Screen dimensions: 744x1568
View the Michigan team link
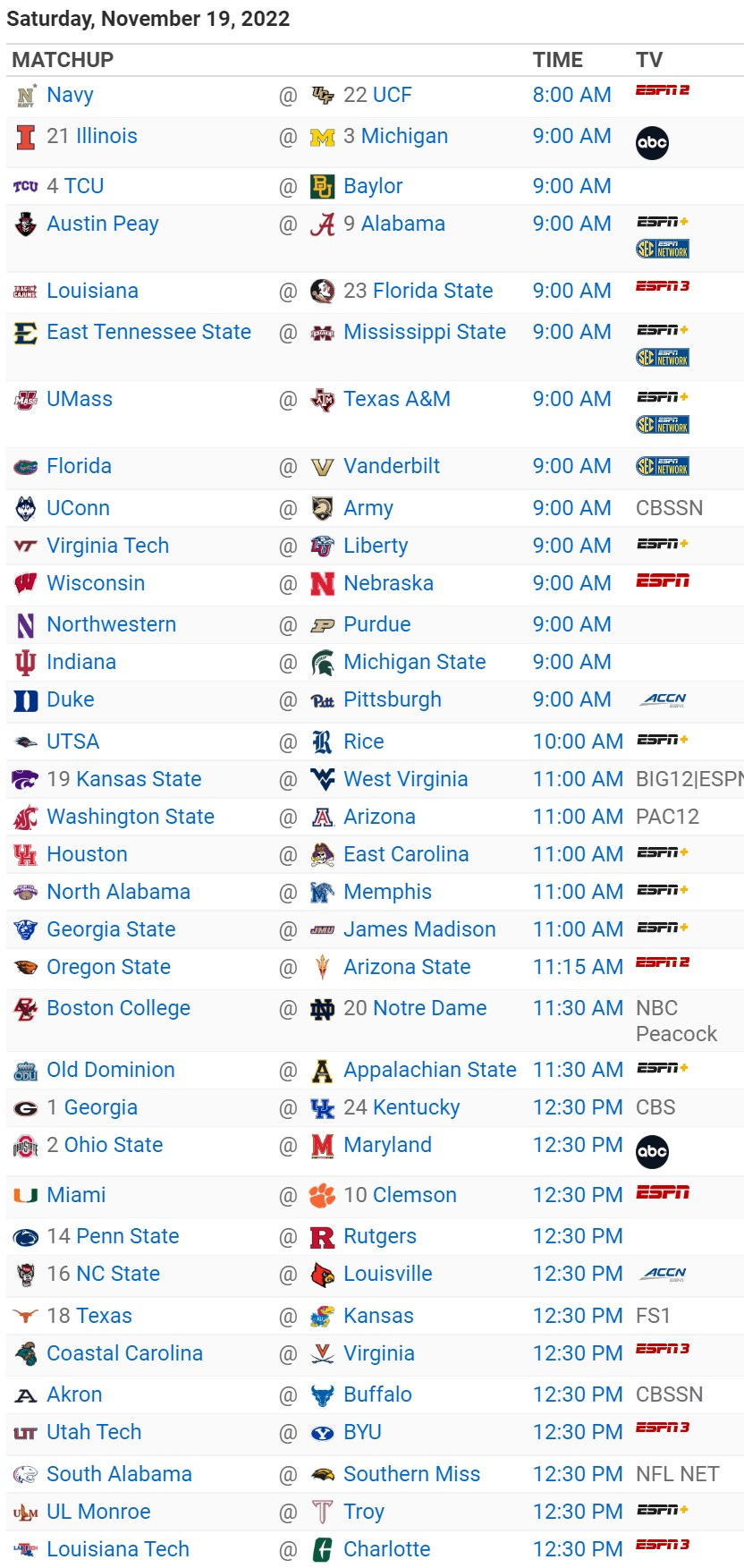pyautogui.click(x=404, y=136)
